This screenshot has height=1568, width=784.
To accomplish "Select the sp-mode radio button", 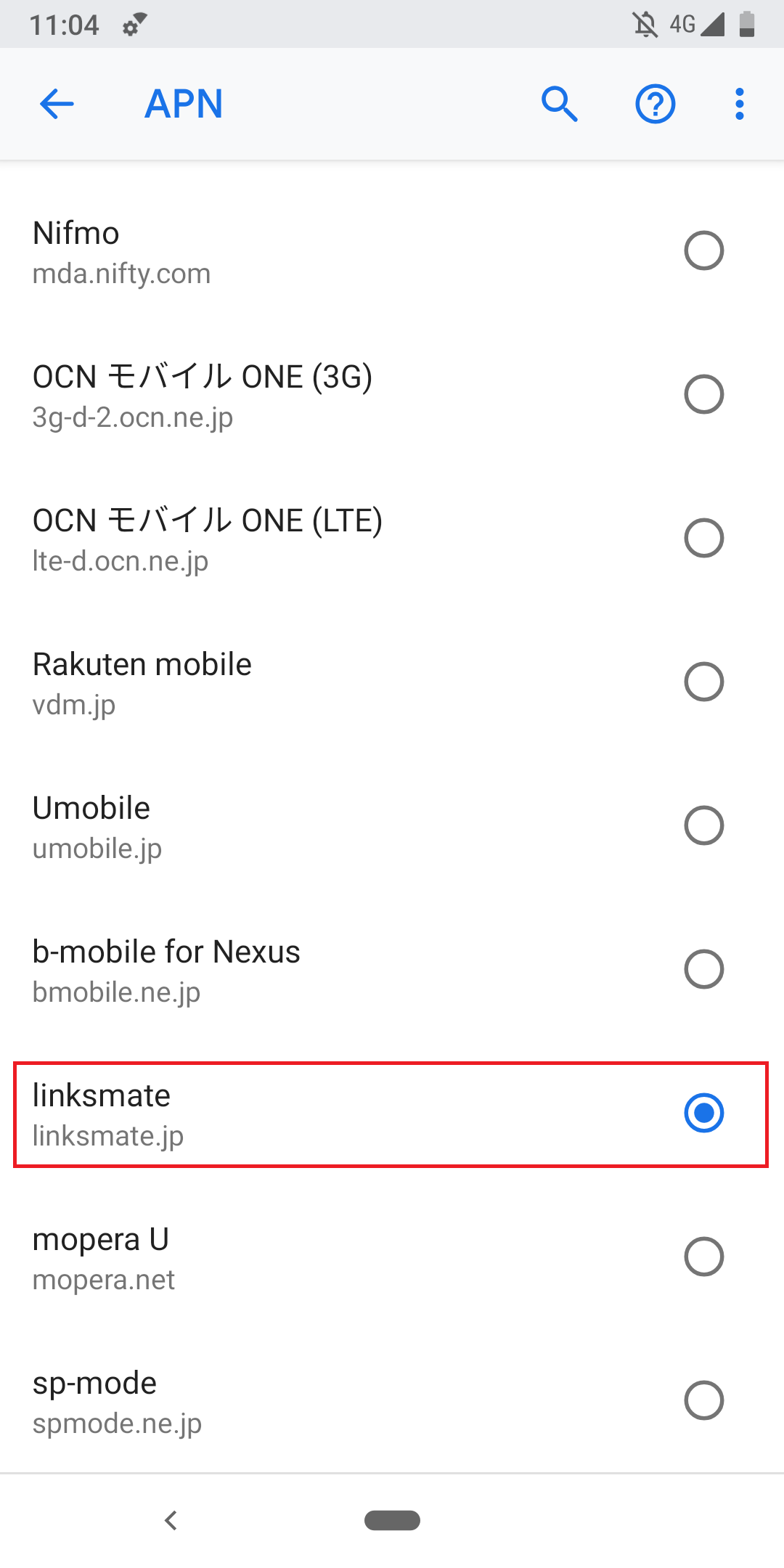I will coord(703,1400).
